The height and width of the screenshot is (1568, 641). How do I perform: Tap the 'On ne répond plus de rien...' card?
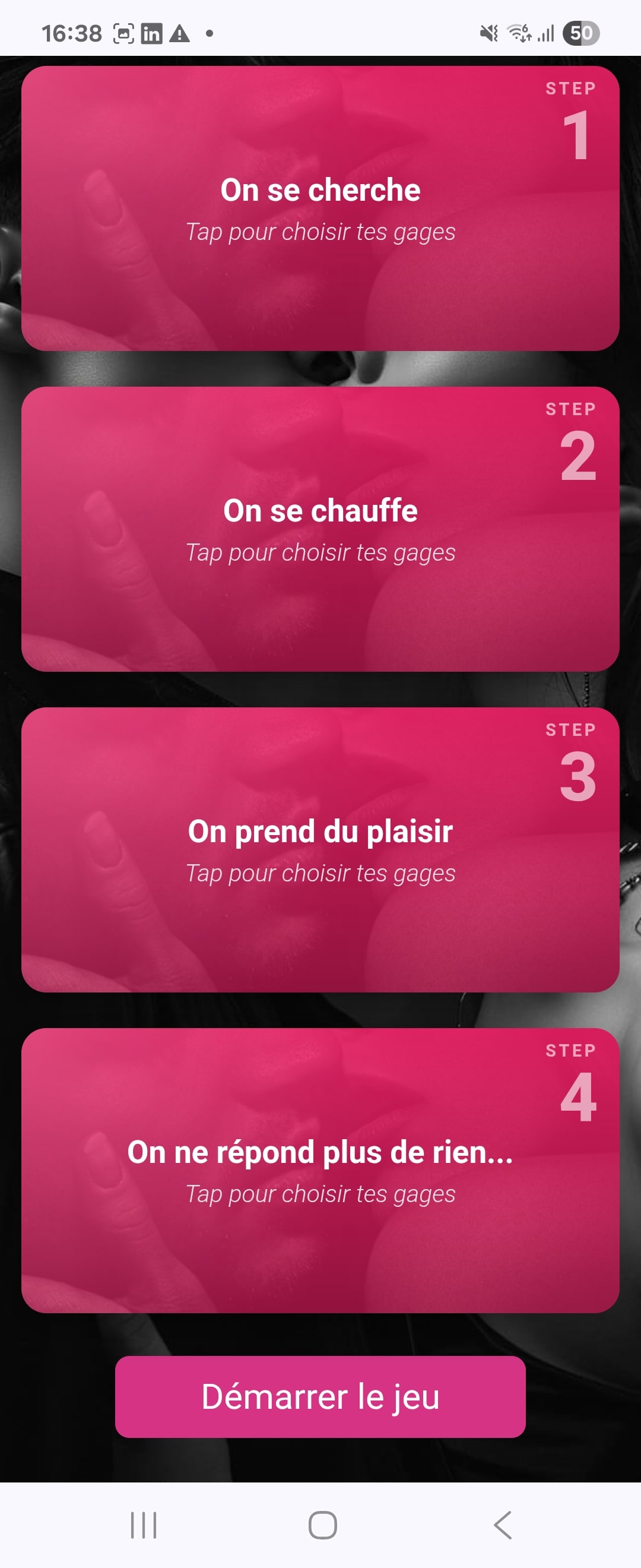pos(320,1171)
